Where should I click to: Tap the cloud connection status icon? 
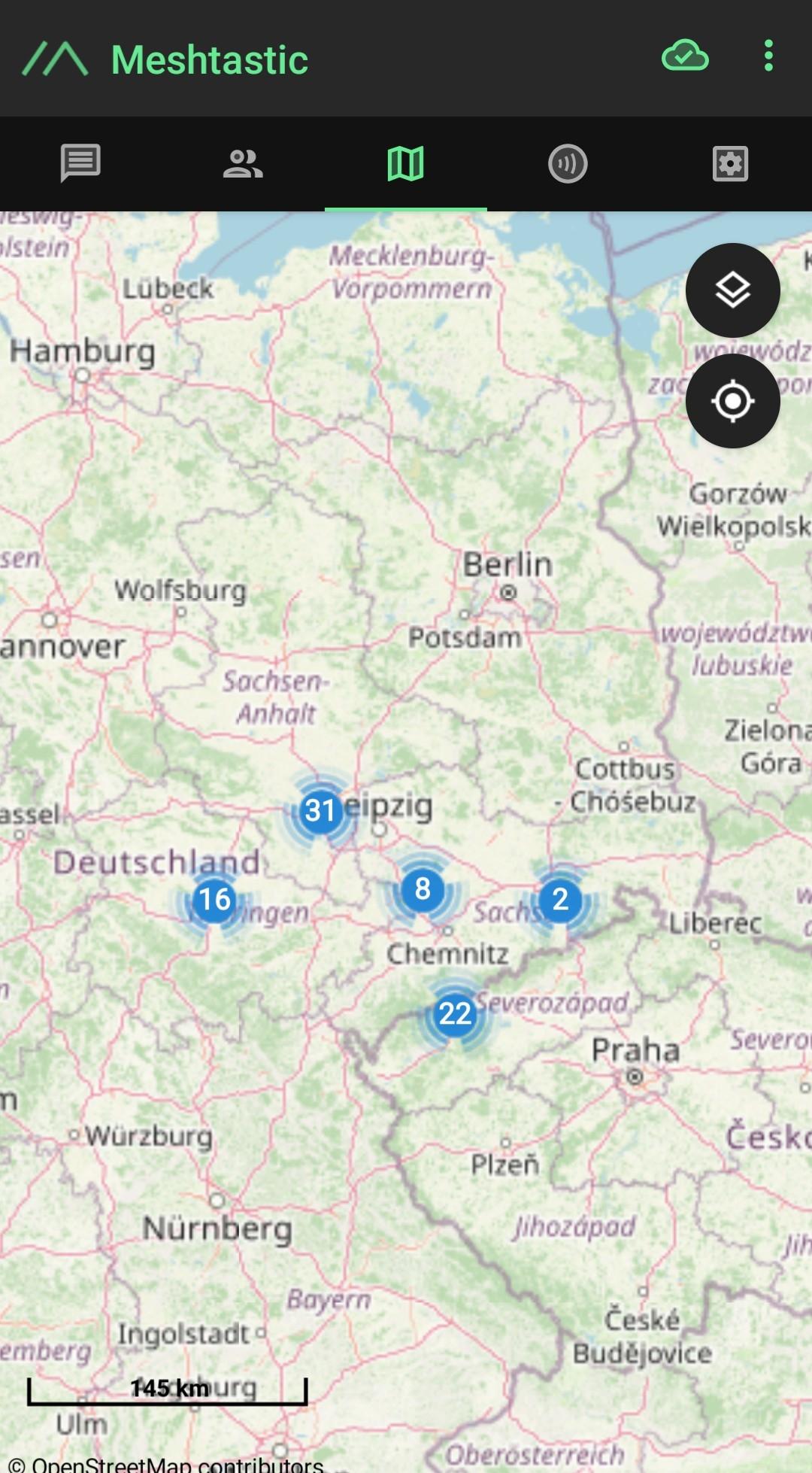[x=685, y=56]
